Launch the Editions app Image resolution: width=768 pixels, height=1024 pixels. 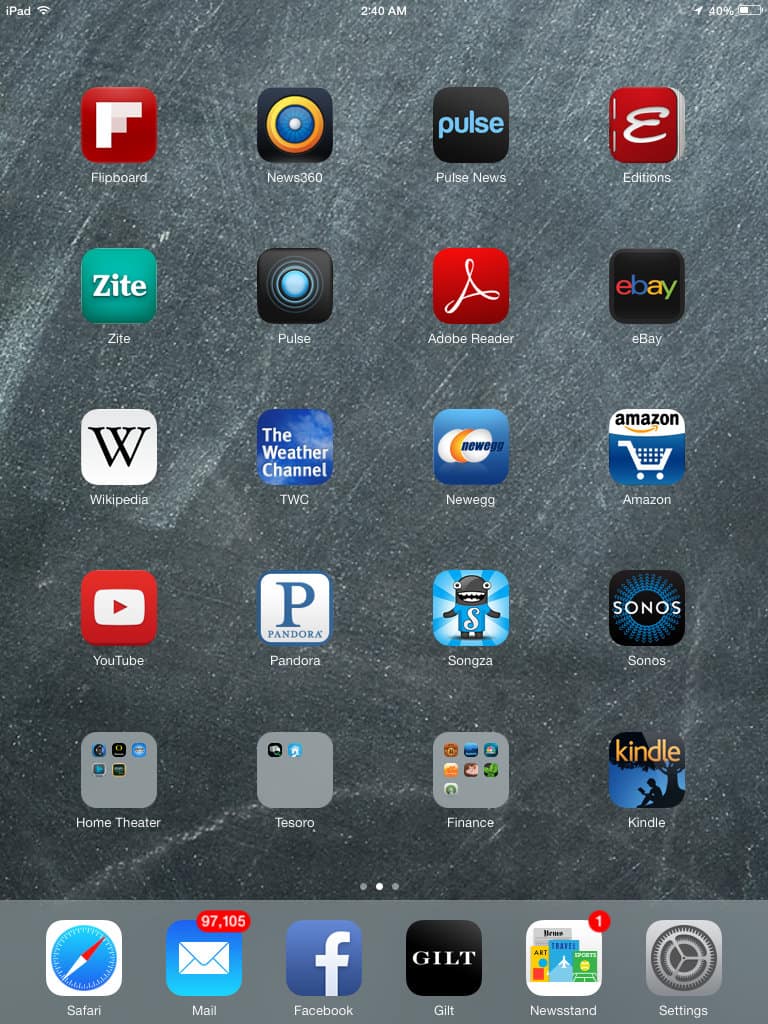[x=647, y=125]
